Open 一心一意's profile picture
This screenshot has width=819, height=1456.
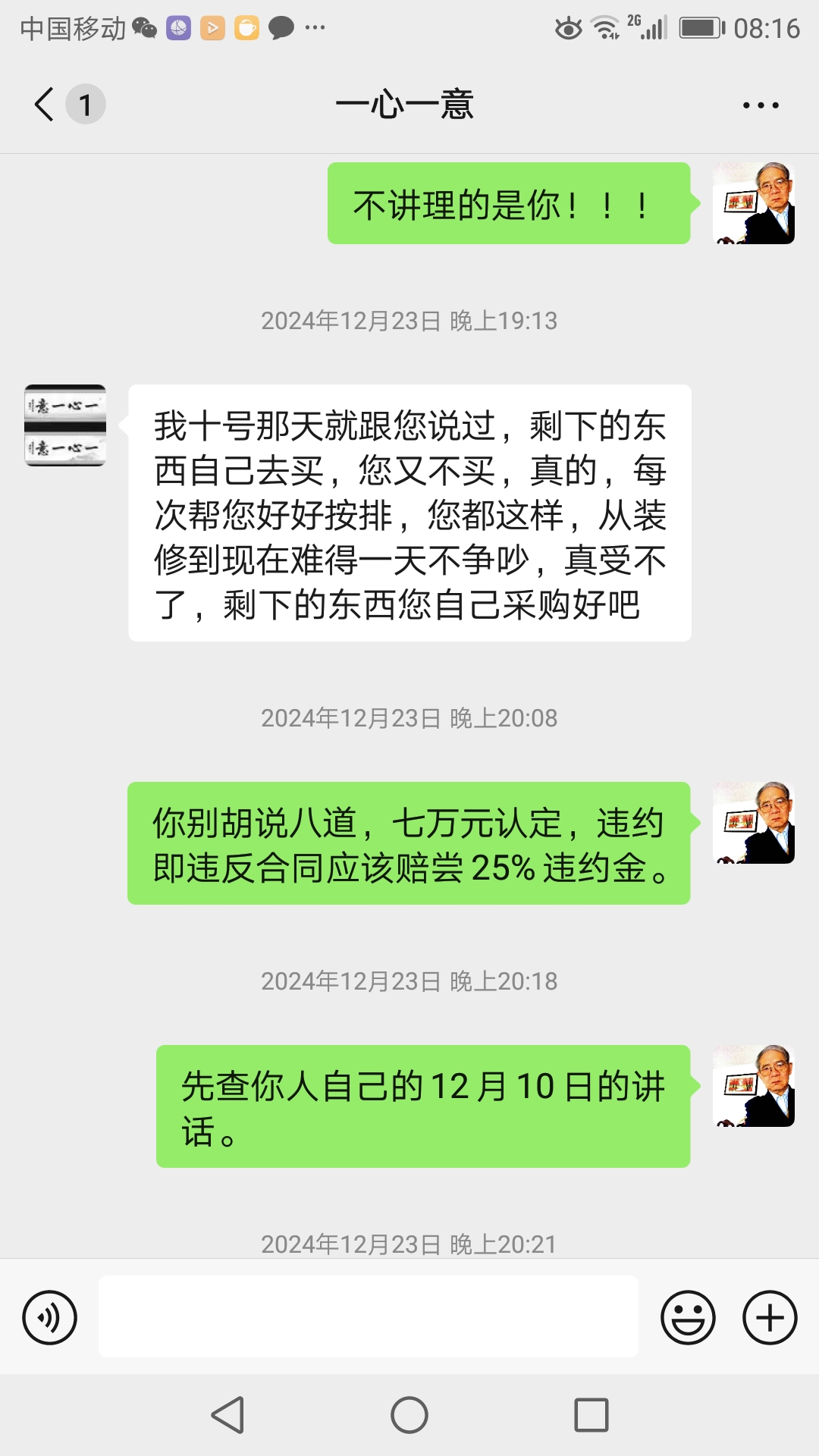tap(65, 425)
